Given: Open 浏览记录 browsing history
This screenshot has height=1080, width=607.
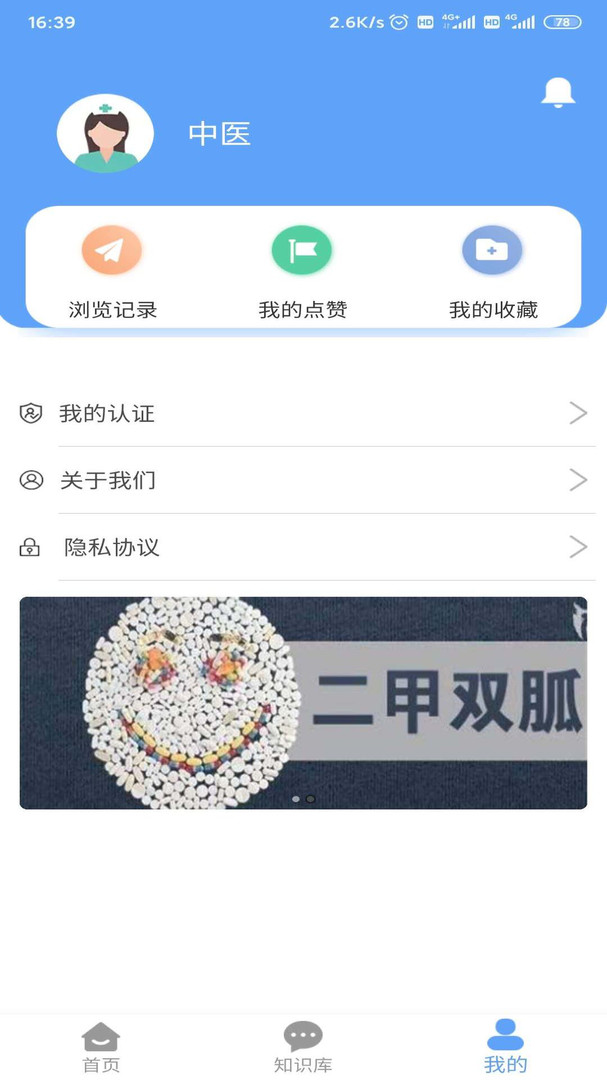Looking at the screenshot, I should click(112, 270).
